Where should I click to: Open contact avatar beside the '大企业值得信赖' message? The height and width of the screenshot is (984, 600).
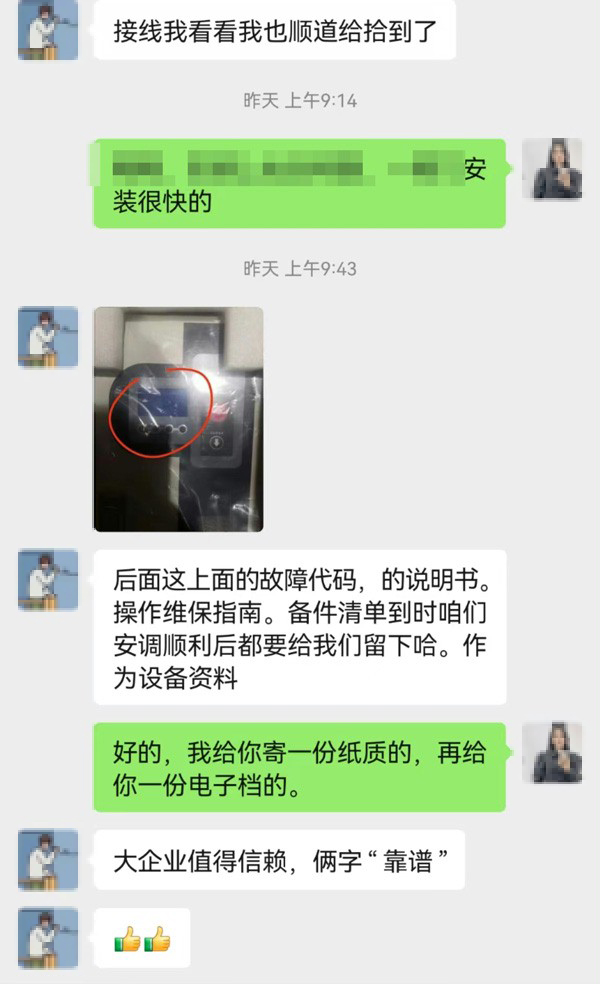(x=48, y=860)
